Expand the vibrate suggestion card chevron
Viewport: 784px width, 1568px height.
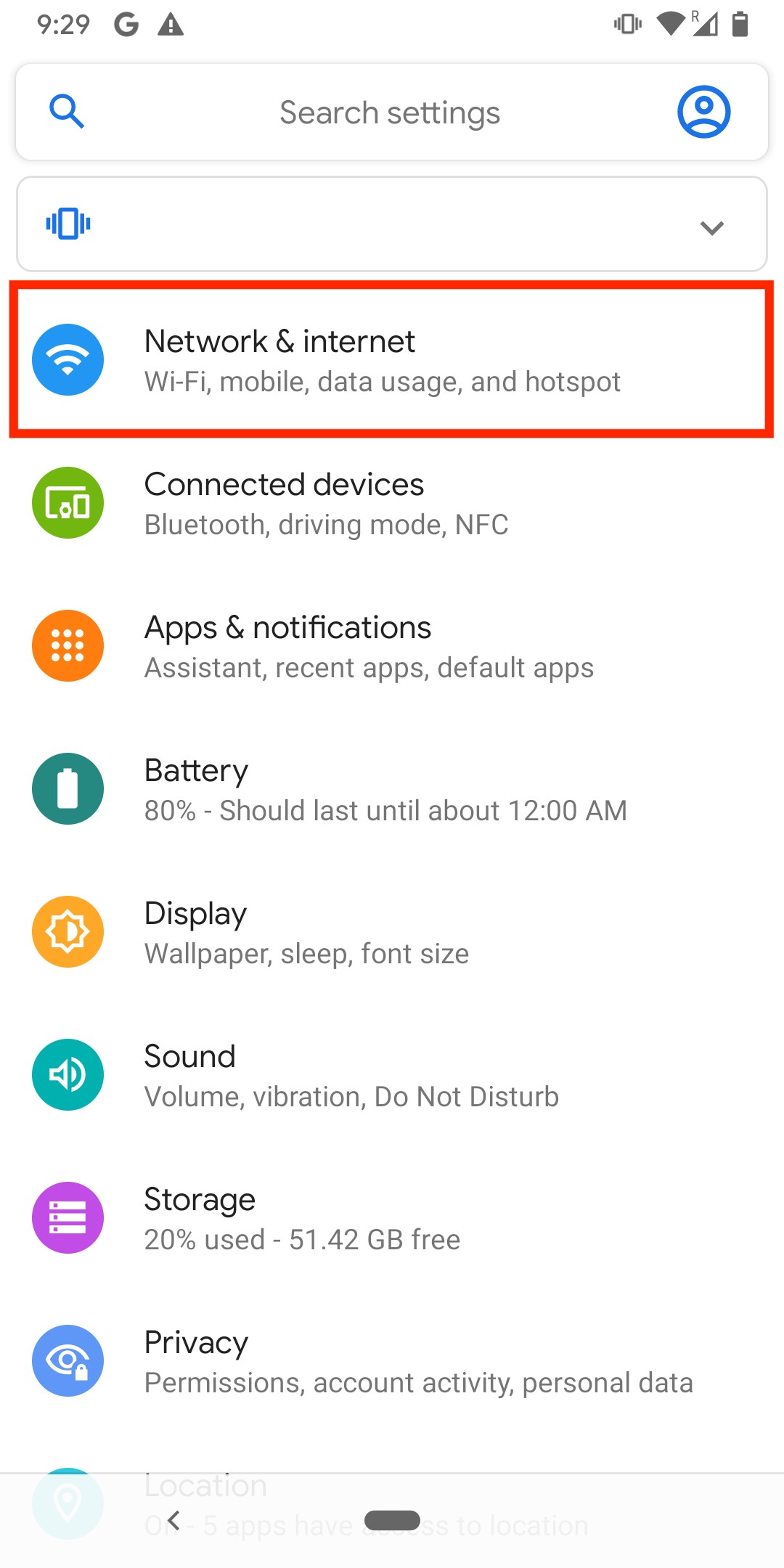[x=711, y=227]
